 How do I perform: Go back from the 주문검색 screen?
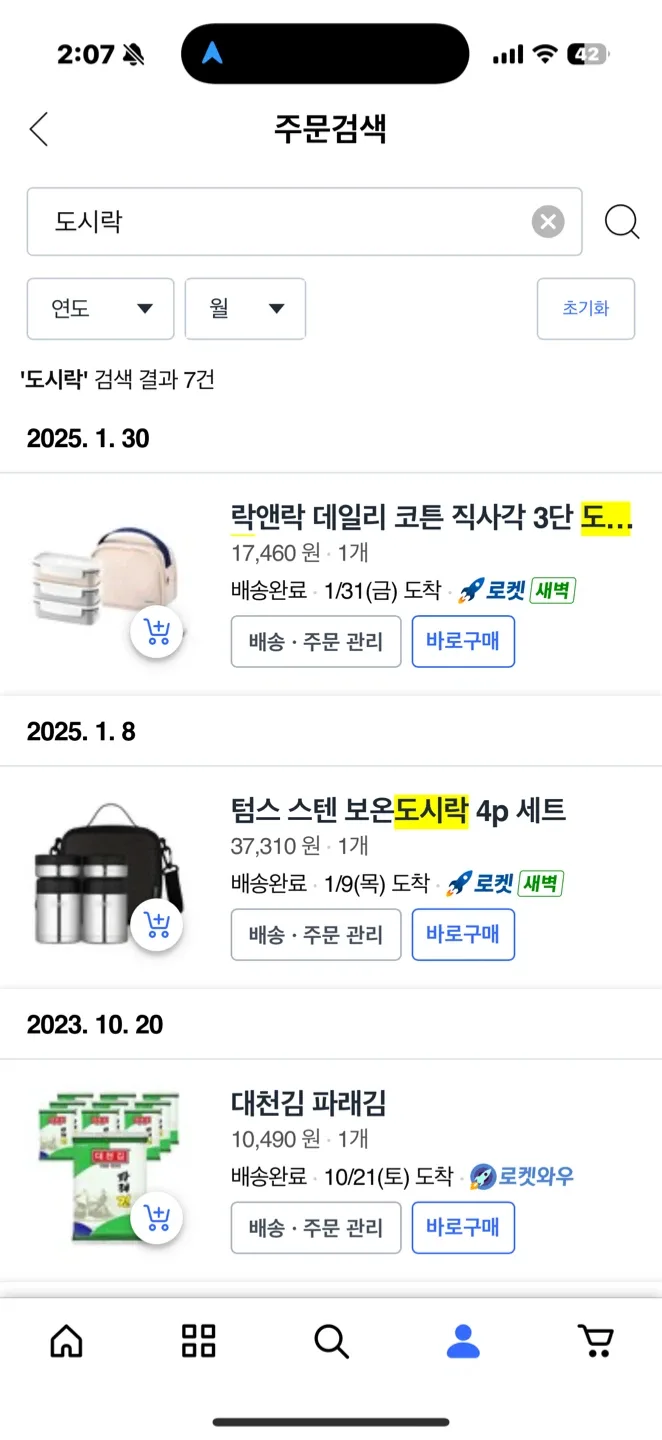(x=39, y=129)
